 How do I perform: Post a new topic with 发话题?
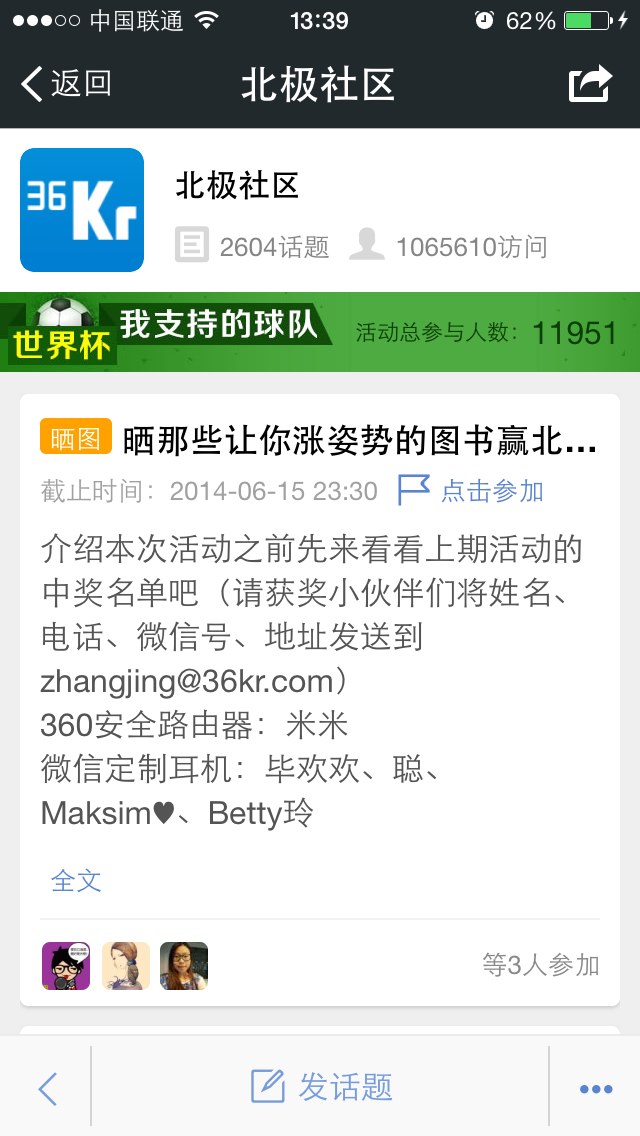[x=320, y=1087]
